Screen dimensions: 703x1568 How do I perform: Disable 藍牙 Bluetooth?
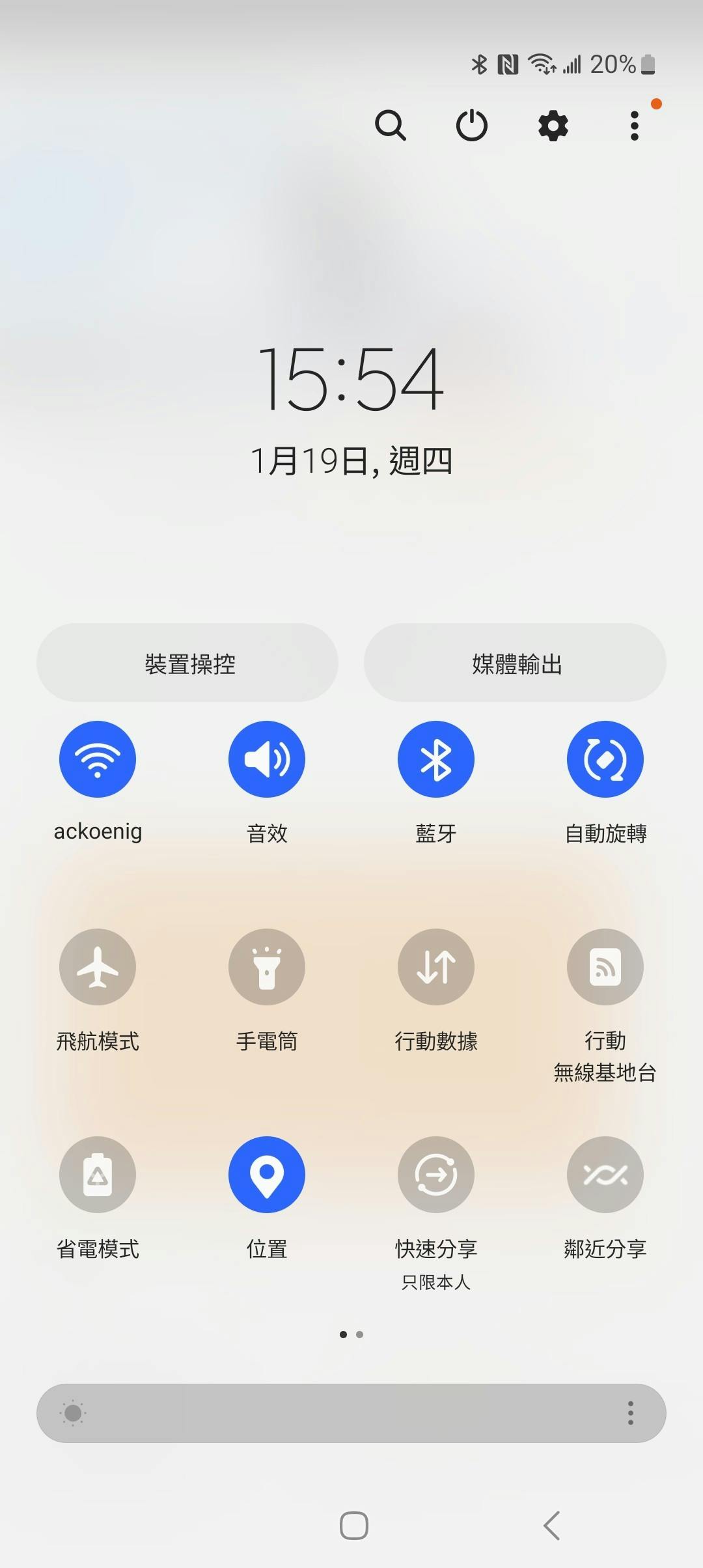tap(436, 759)
